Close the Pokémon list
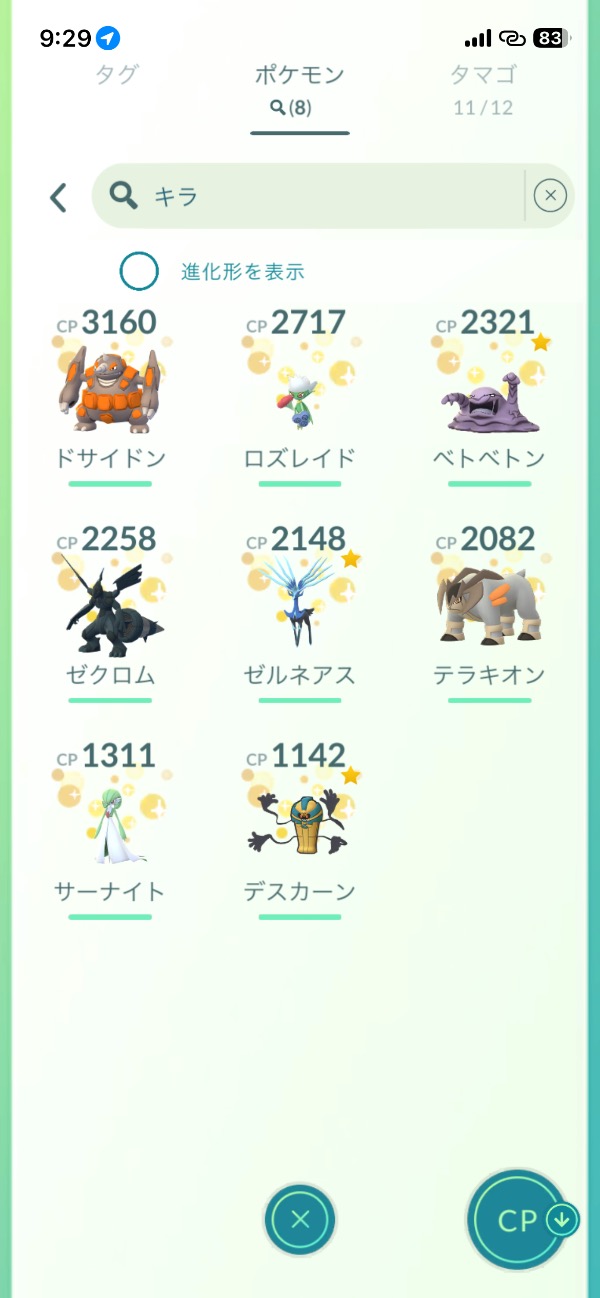The height and width of the screenshot is (1298, 600). point(300,1219)
